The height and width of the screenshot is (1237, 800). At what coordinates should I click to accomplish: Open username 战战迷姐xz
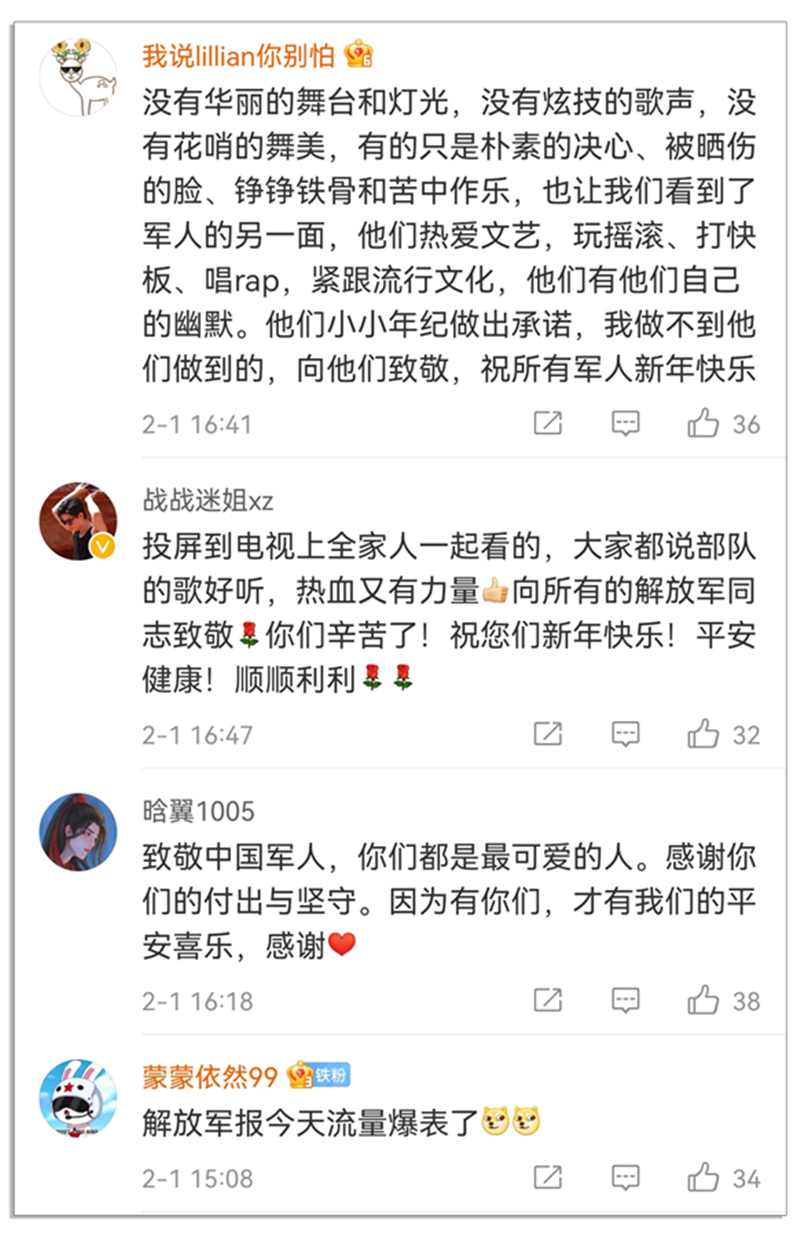point(208,500)
